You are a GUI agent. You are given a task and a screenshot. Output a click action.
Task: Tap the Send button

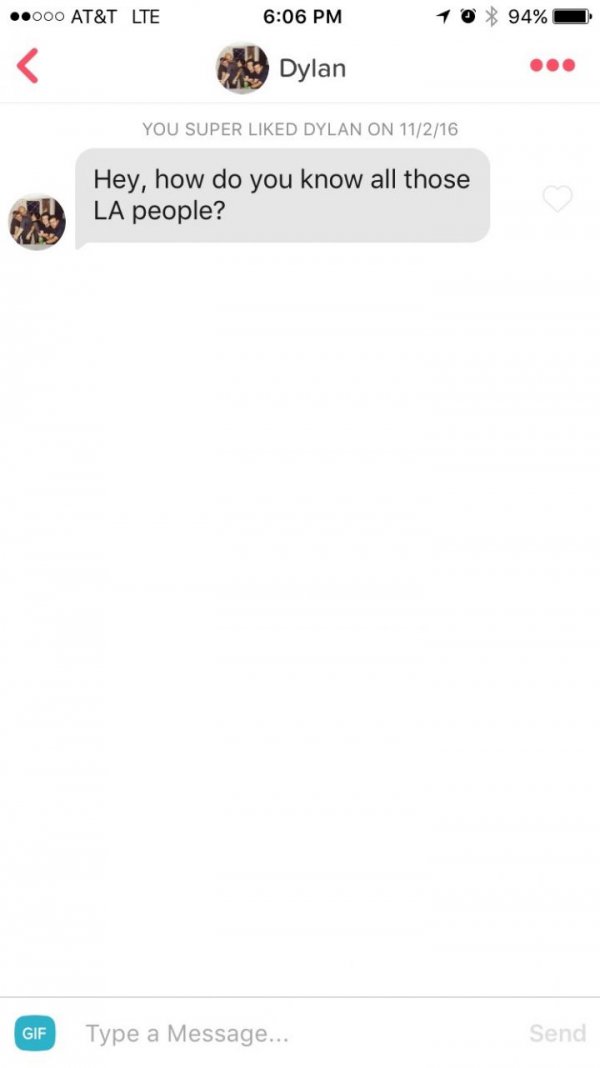tap(557, 1033)
